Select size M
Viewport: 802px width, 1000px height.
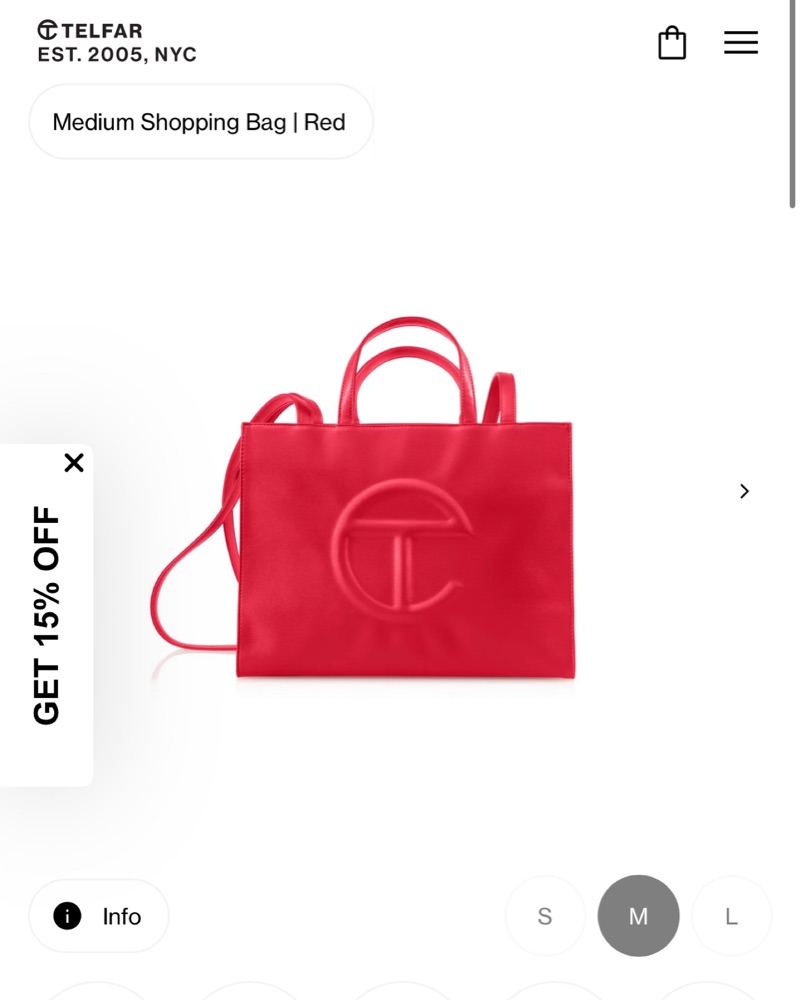[638, 916]
